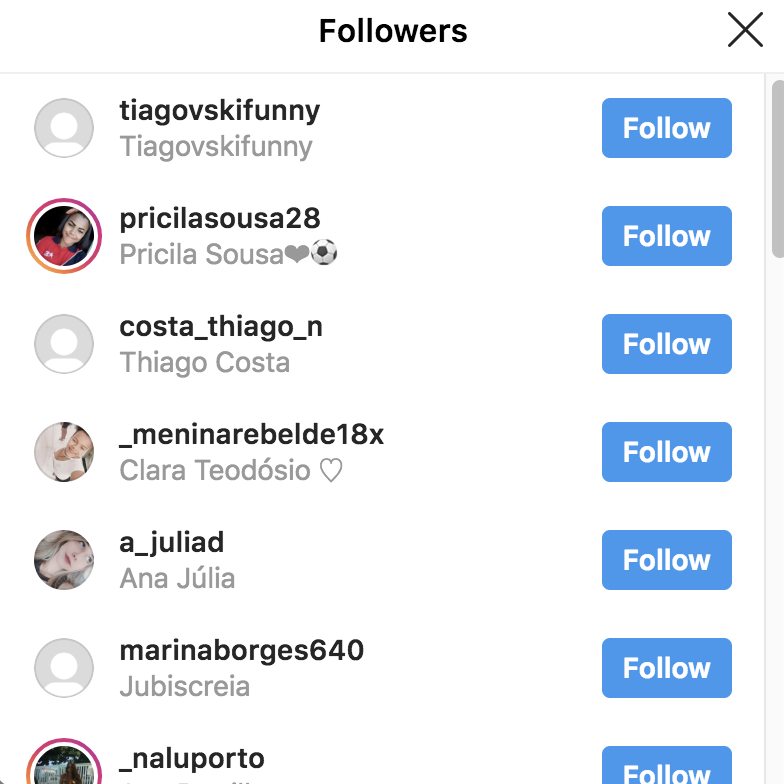Follow pricilasousa28
This screenshot has width=784, height=784.
pos(666,236)
